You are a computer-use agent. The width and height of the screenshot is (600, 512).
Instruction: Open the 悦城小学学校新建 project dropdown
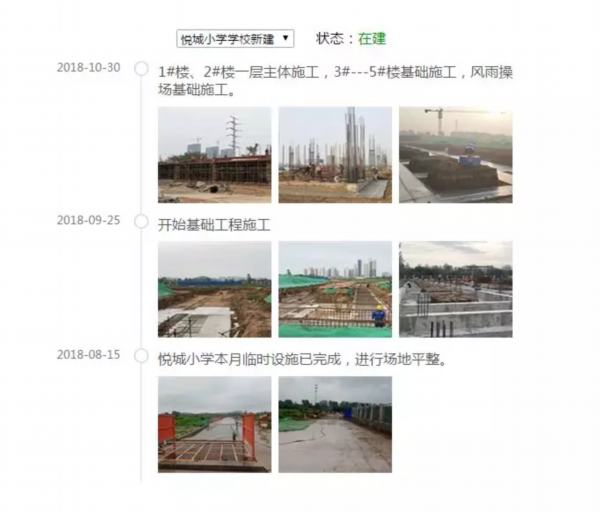[x=235, y=39]
